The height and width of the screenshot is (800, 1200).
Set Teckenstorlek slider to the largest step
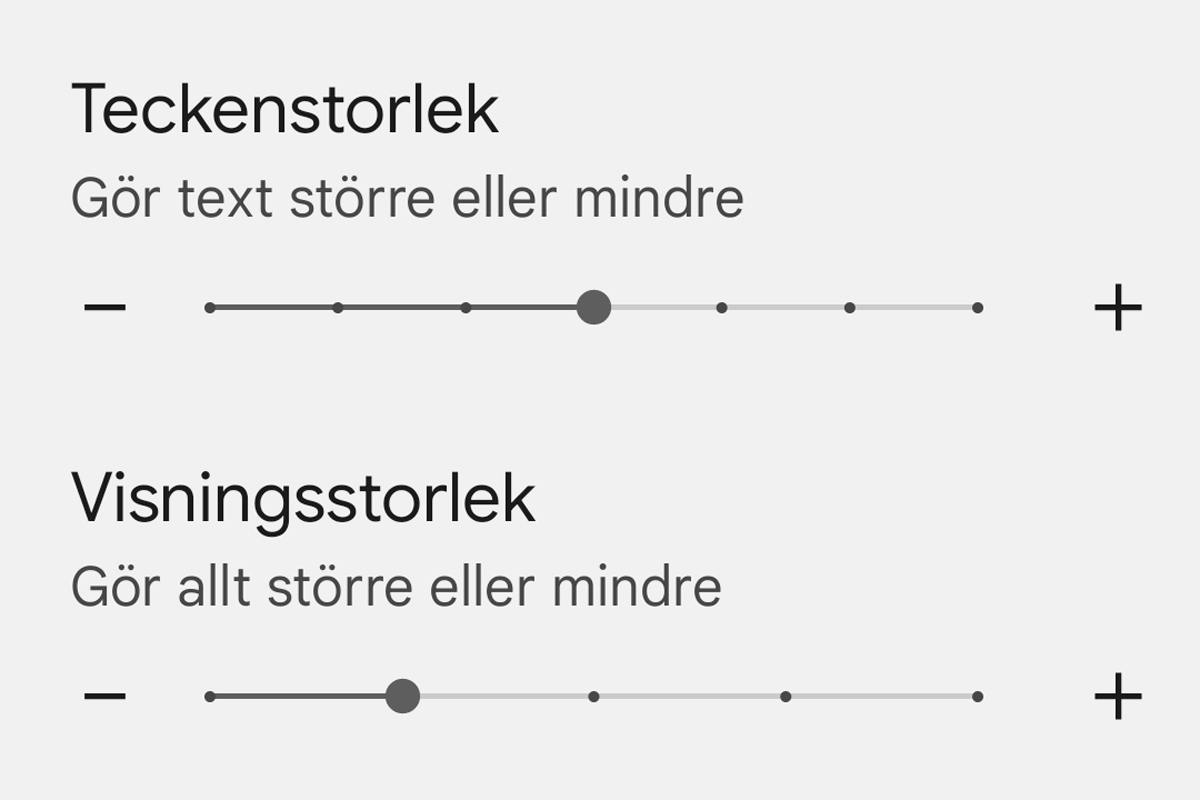(x=977, y=308)
